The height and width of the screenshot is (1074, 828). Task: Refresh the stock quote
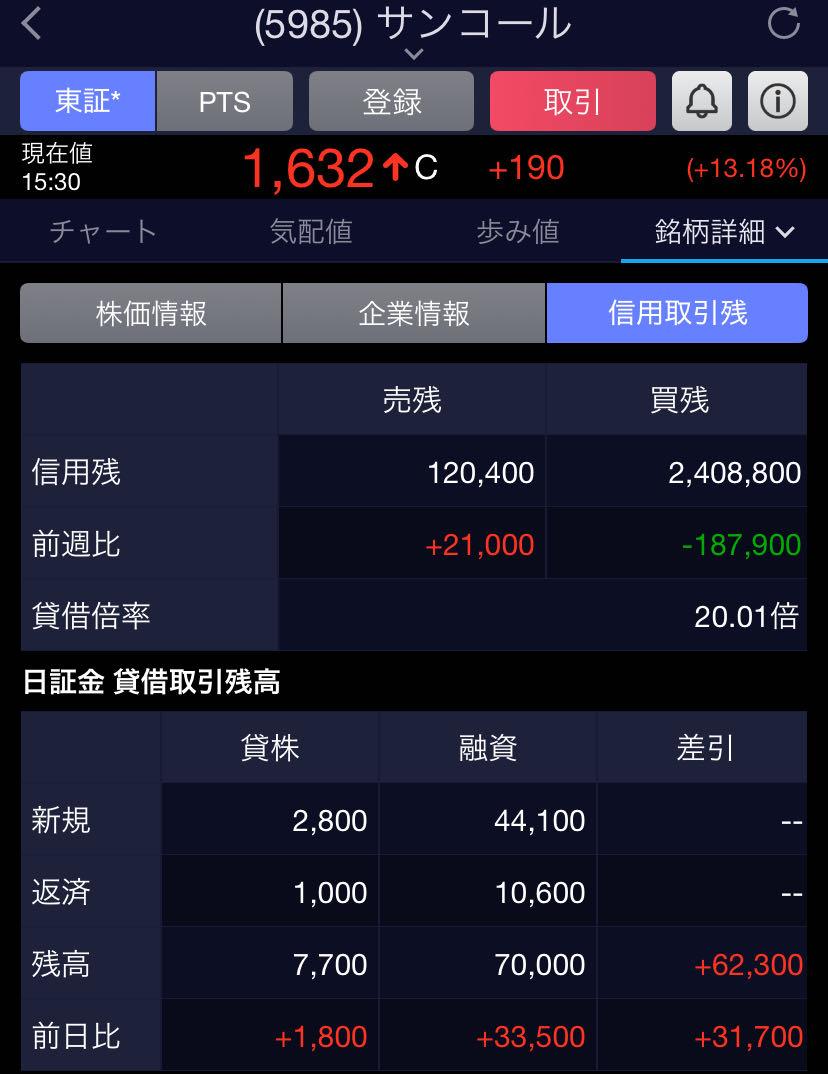pyautogui.click(x=783, y=24)
